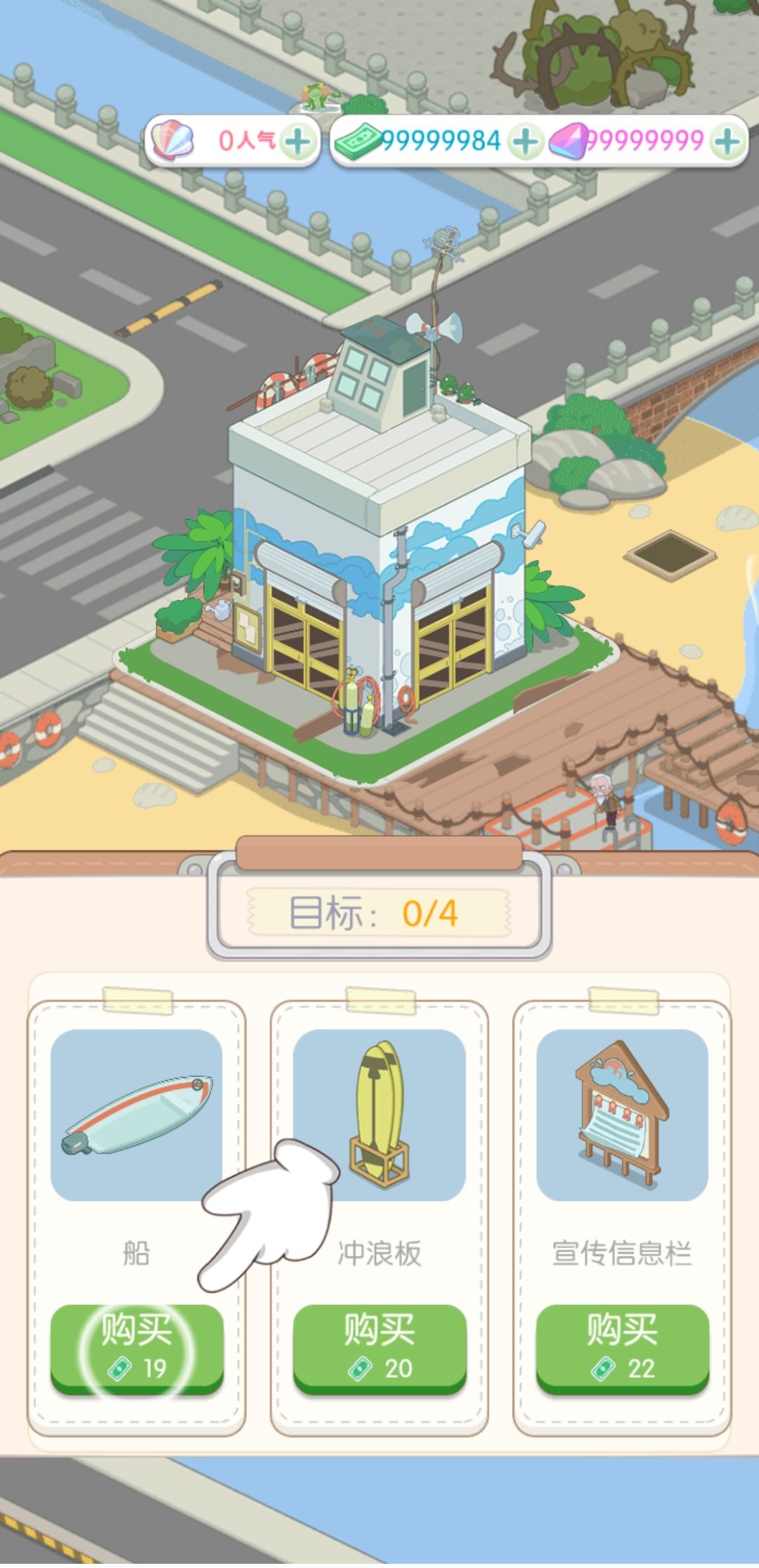Buy the boat (船) for 19 cash

click(136, 1347)
